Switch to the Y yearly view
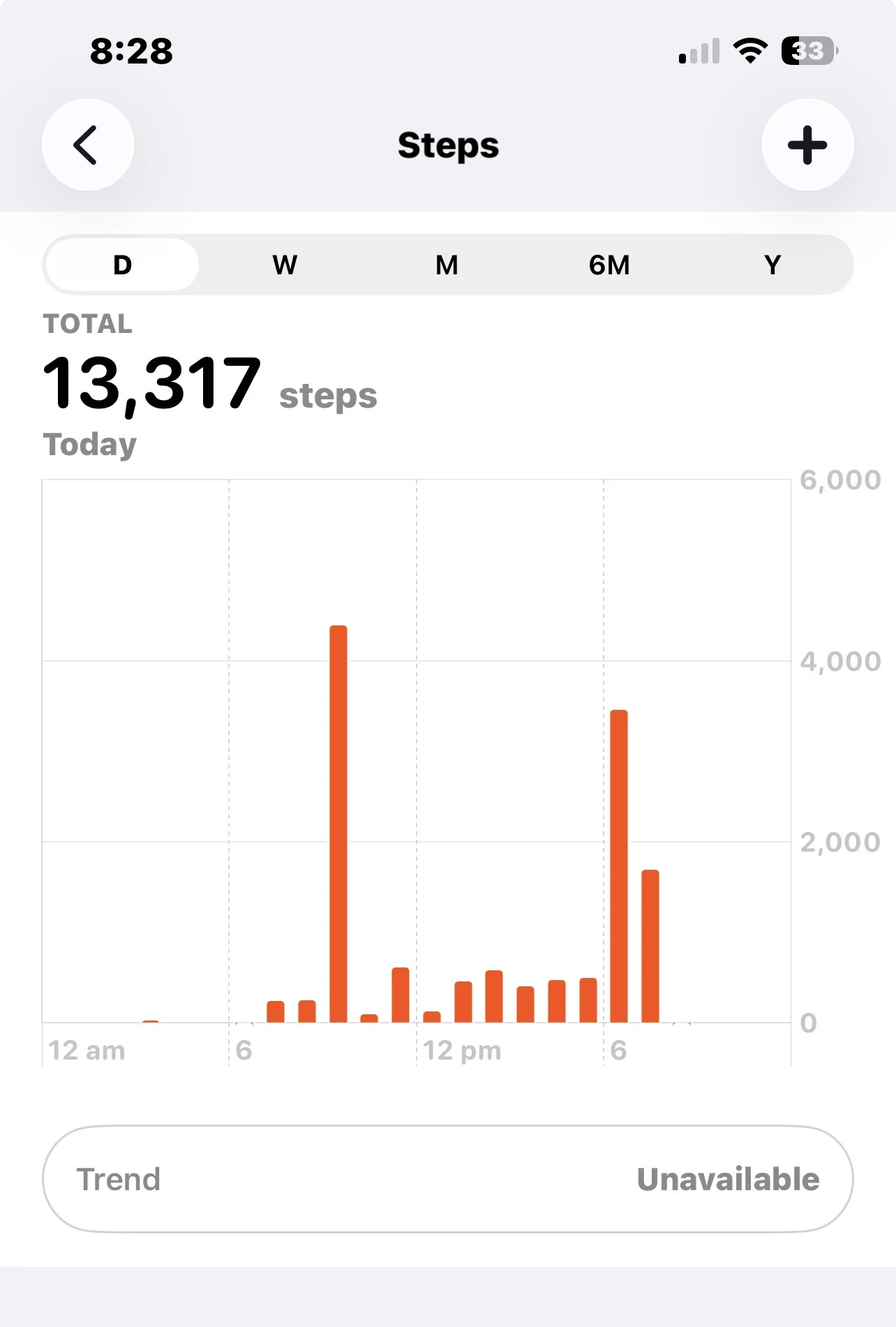 (x=772, y=265)
